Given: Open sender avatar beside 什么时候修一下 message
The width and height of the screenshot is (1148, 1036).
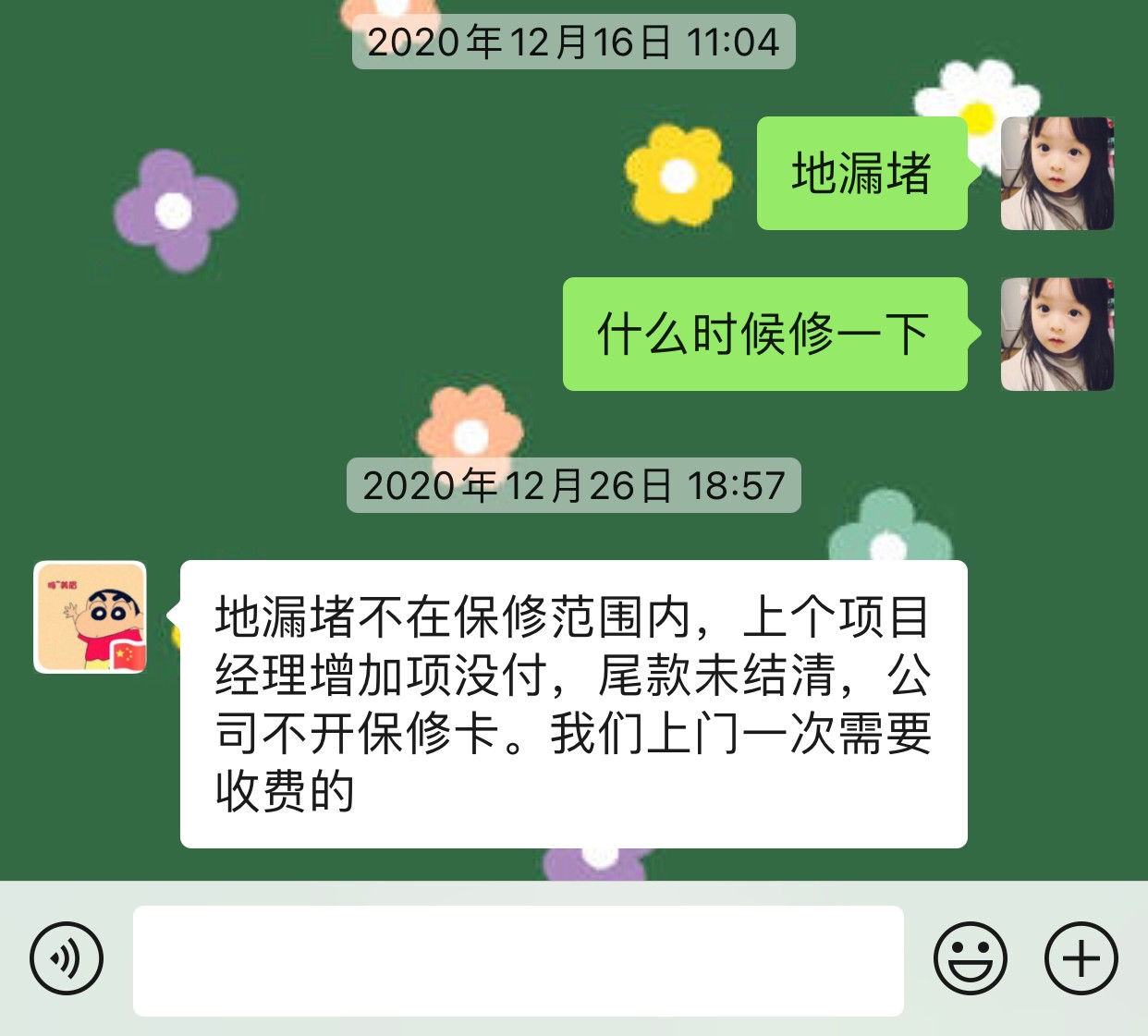Looking at the screenshot, I should click(1057, 335).
